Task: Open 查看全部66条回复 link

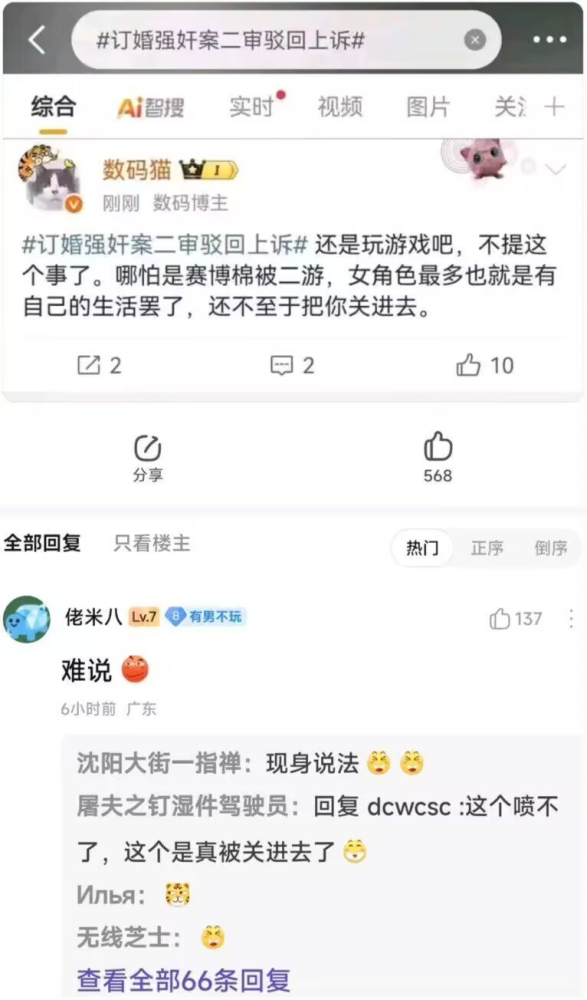Action: click(x=184, y=980)
